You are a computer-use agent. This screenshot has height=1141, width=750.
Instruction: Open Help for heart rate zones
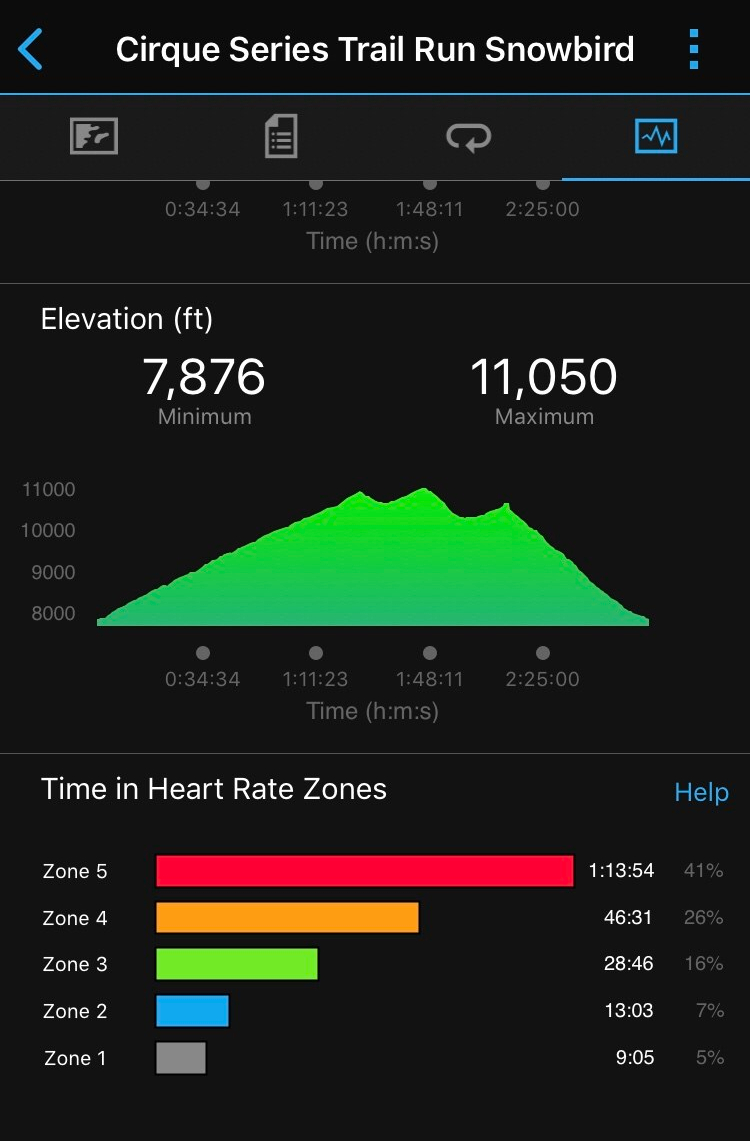[x=701, y=793]
